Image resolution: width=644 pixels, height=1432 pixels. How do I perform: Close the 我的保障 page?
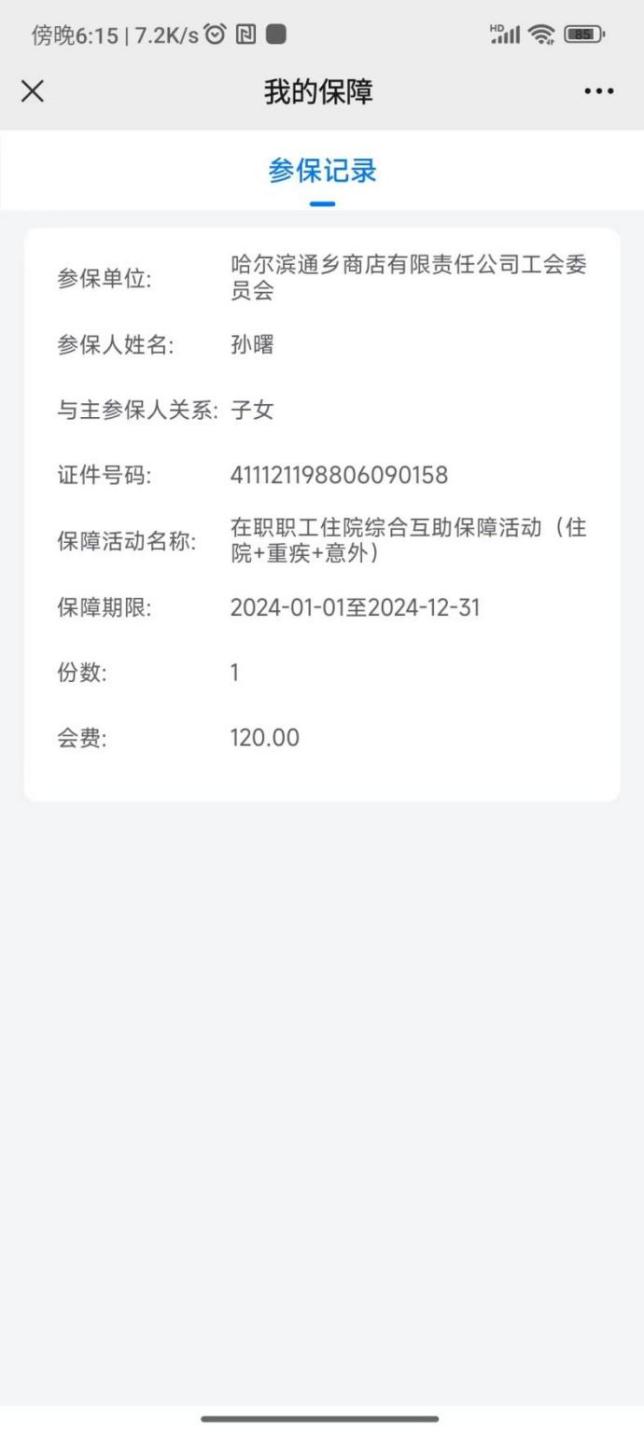coord(33,92)
